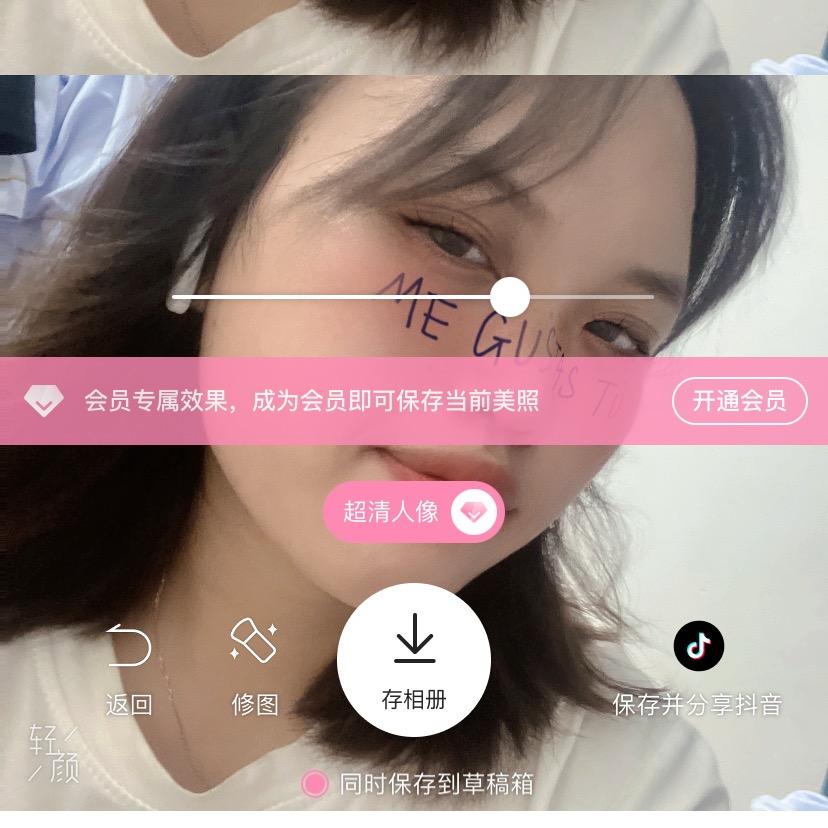Image resolution: width=828 pixels, height=828 pixels.
Task: Save the photo with 存相册
Action: tap(414, 660)
